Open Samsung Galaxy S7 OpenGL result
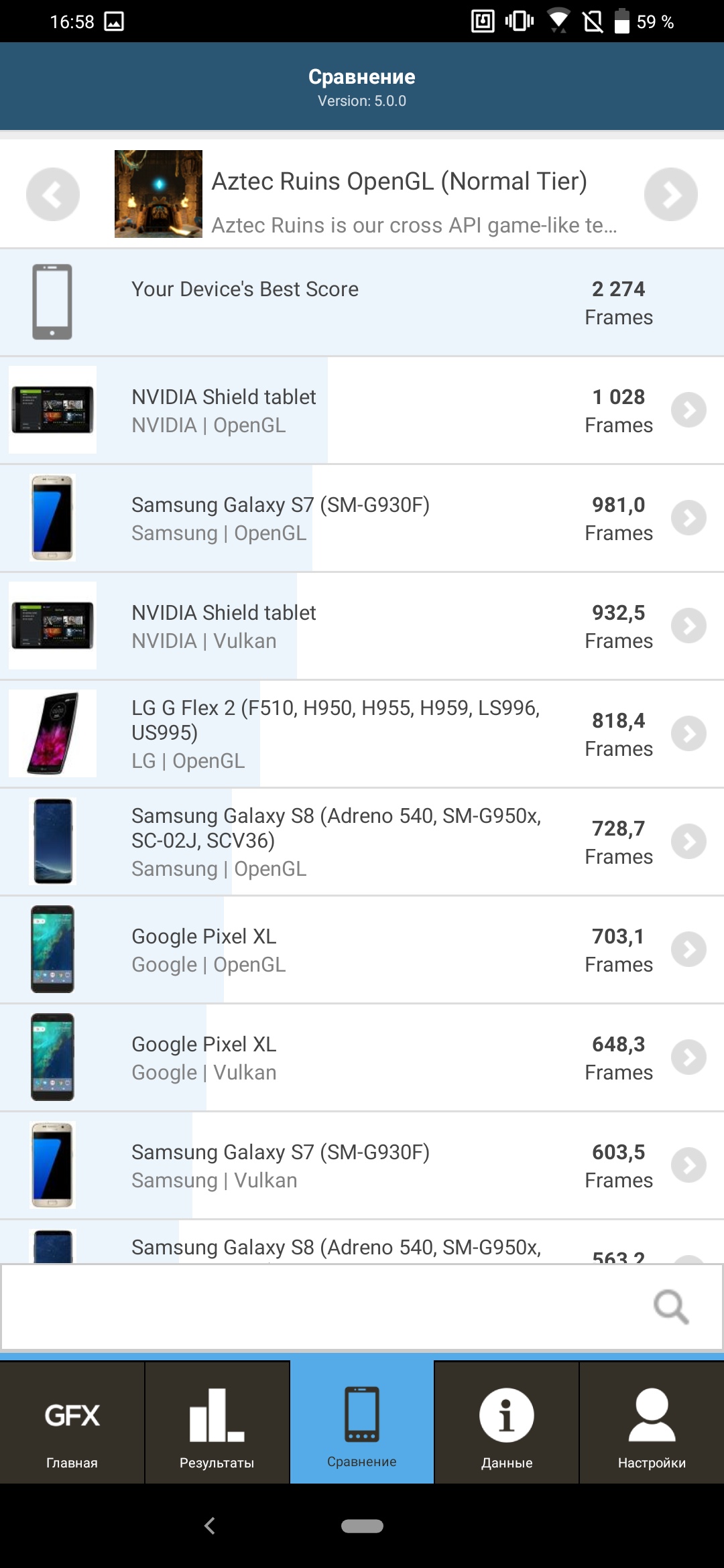Screen dimensions: 724x1568 point(362,518)
